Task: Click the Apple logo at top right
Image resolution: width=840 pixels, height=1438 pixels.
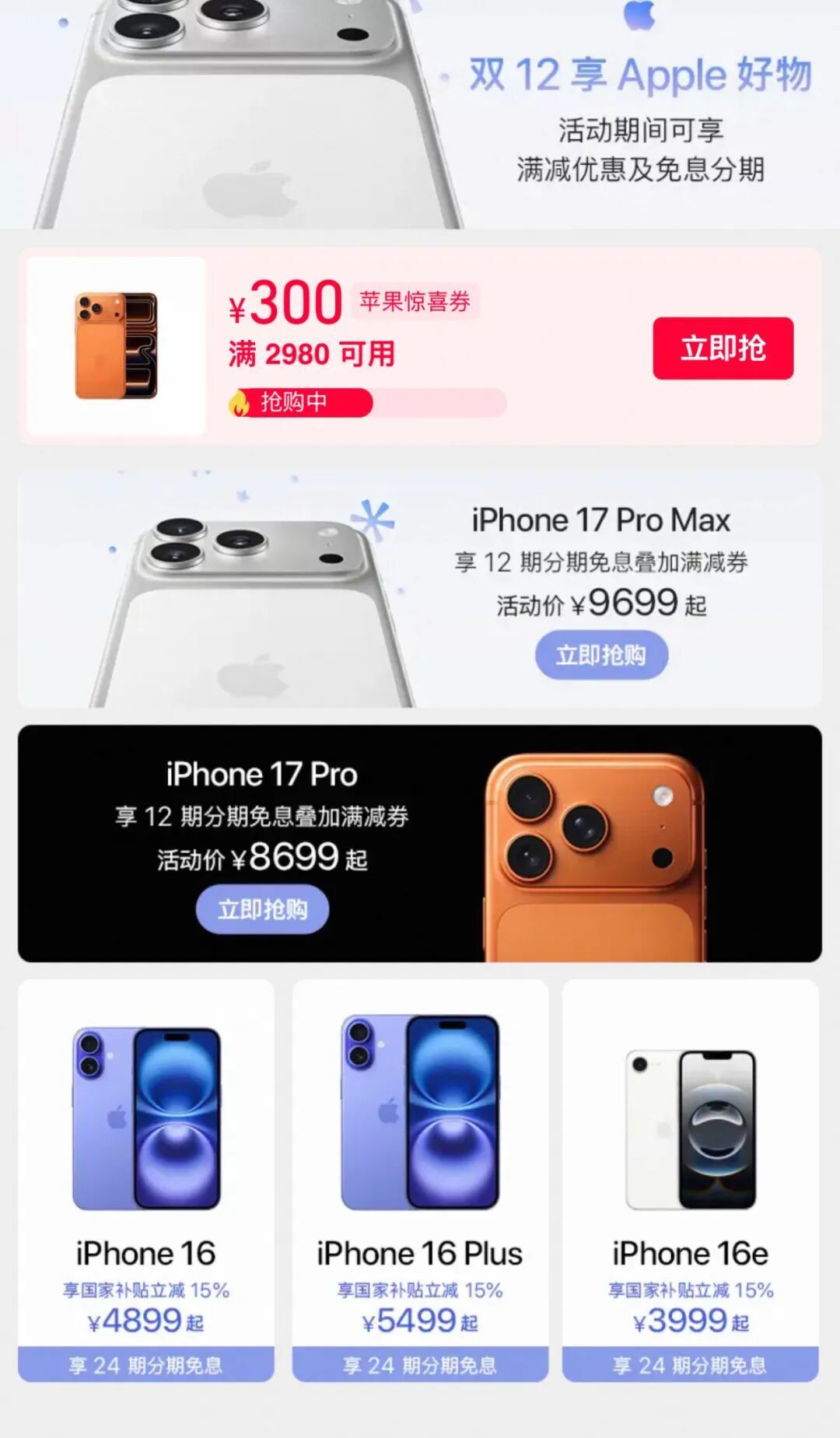Action: click(640, 17)
